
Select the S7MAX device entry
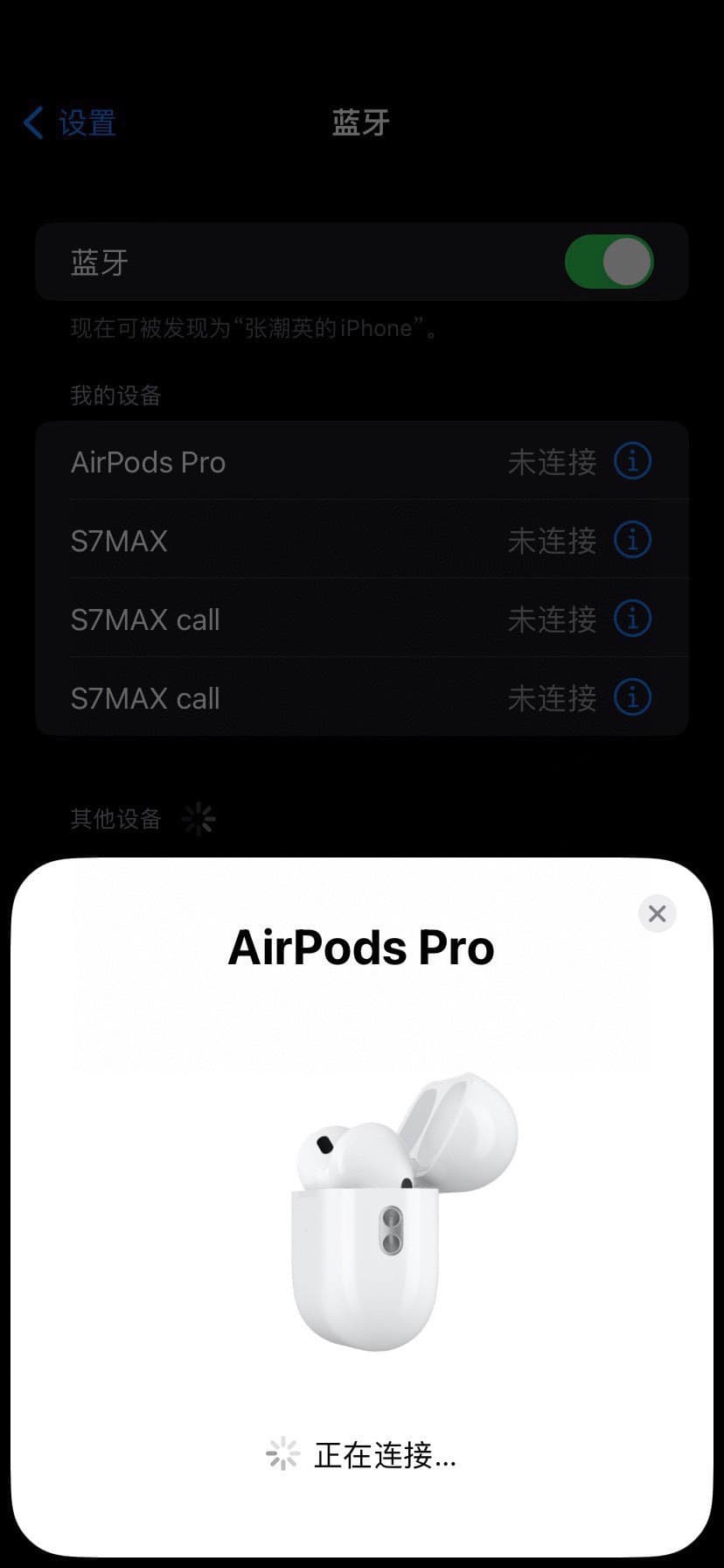262,539
